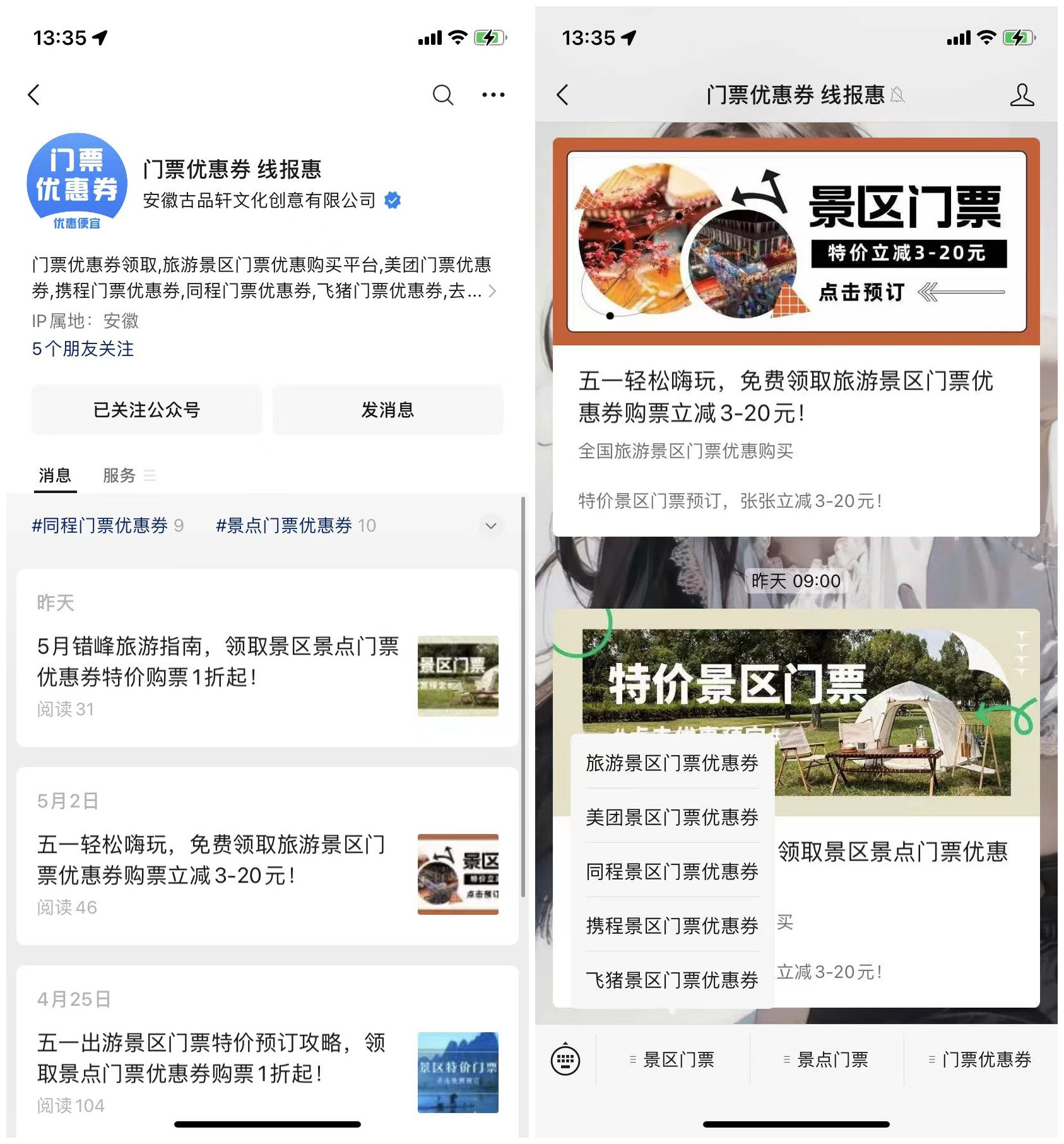This screenshot has width=1064, height=1144.
Task: View the 5个朋友关注 list
Action: click(83, 349)
